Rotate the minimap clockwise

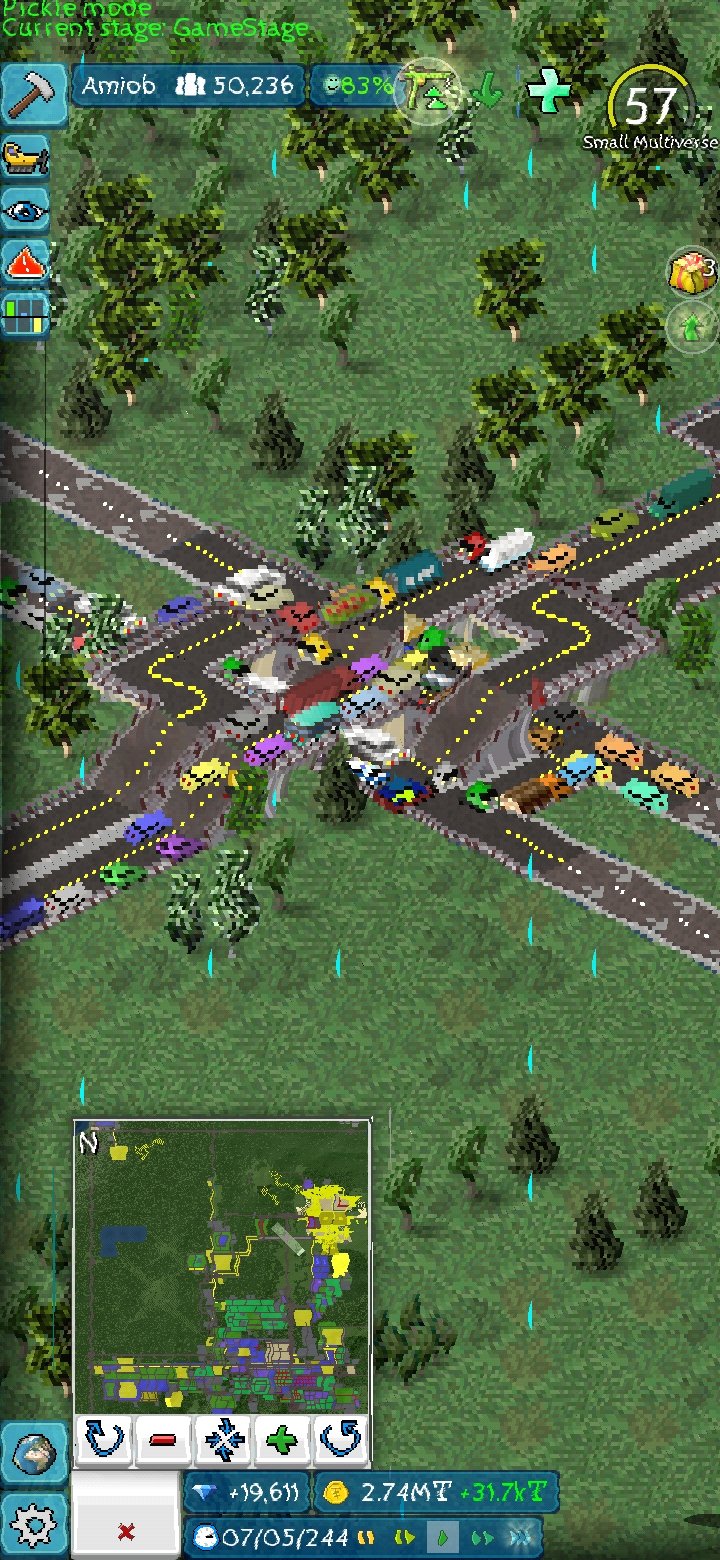(x=103, y=1441)
